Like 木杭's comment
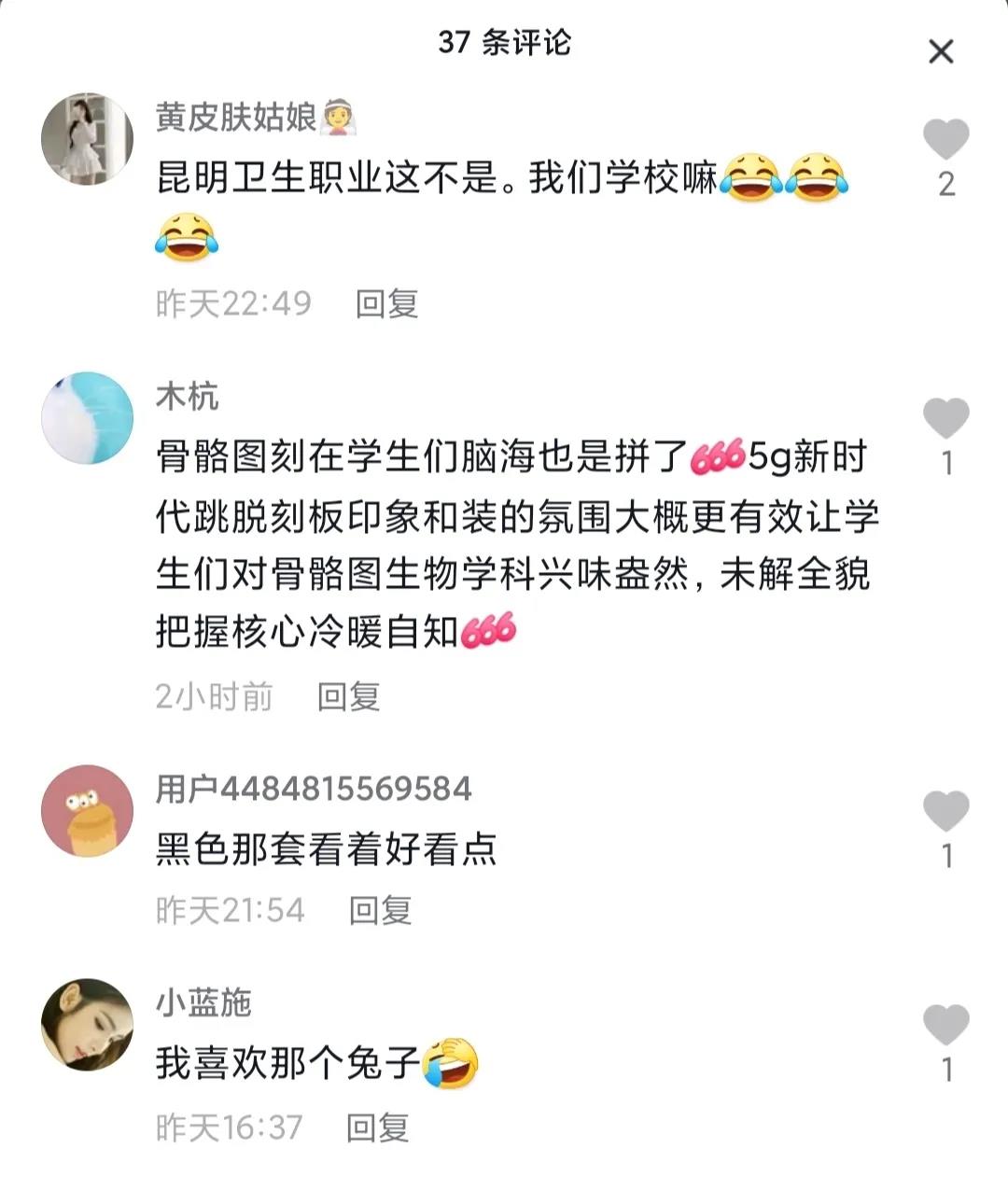This screenshot has height=1190, width=1008. (x=945, y=418)
